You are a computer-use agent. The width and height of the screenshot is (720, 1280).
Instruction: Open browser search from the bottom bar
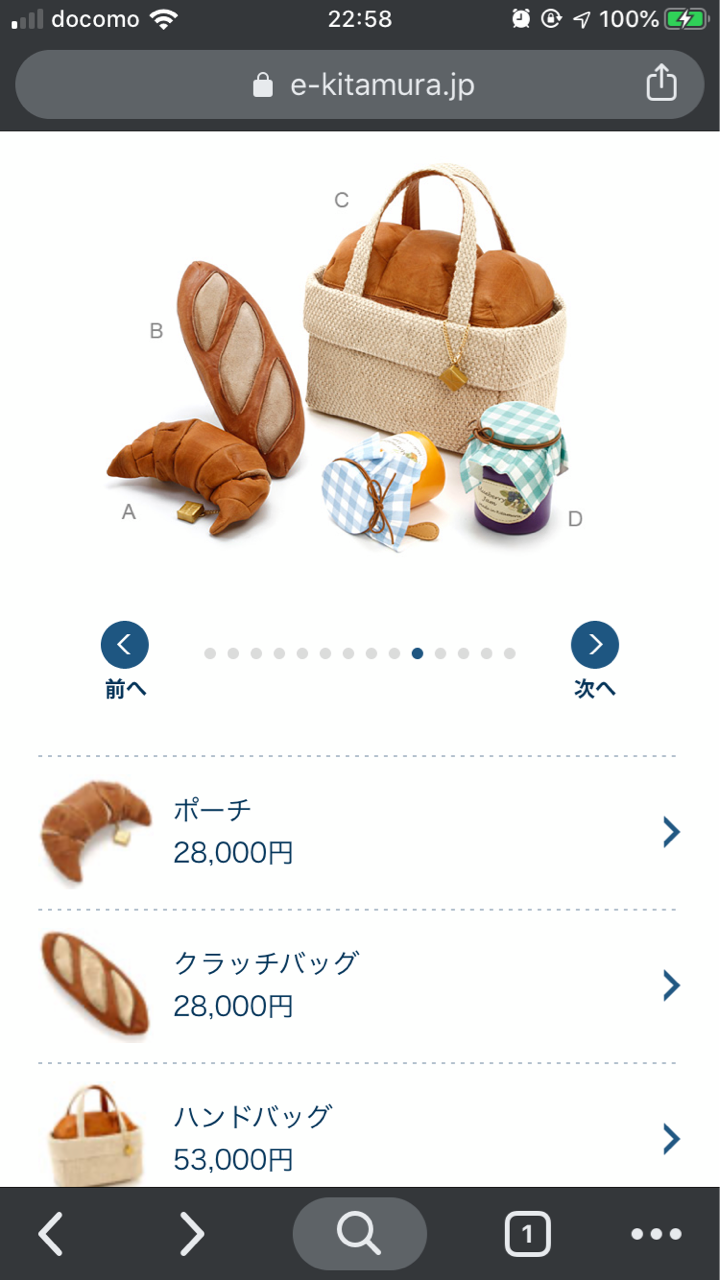tap(359, 1234)
